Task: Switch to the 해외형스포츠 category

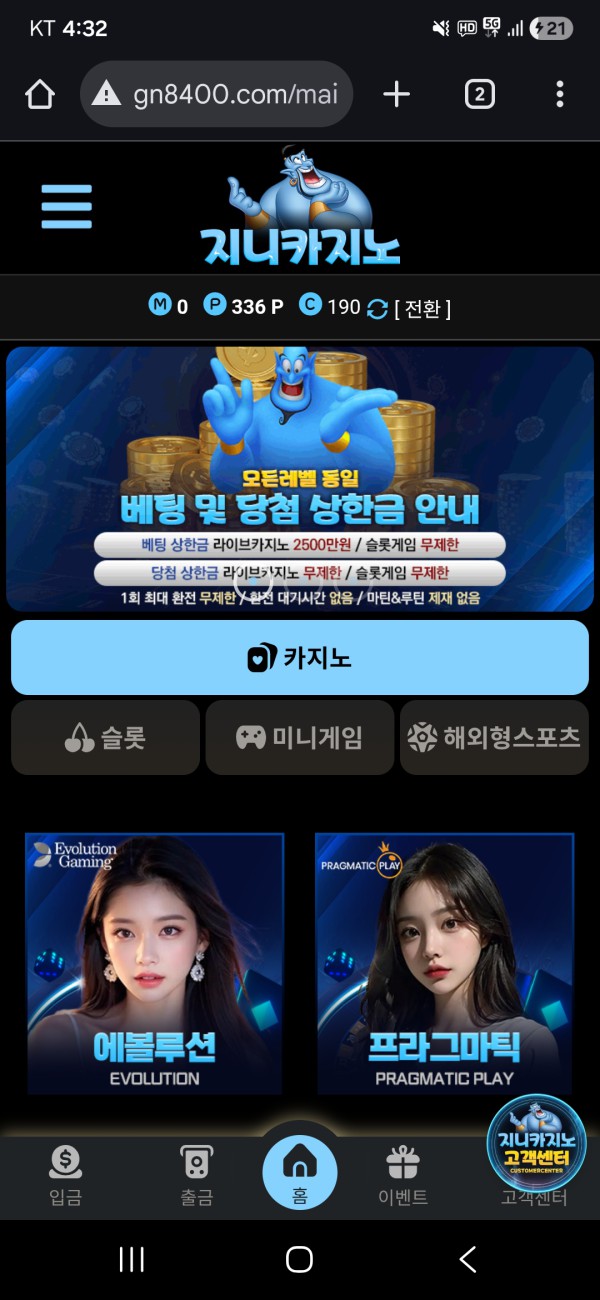Action: click(x=494, y=738)
